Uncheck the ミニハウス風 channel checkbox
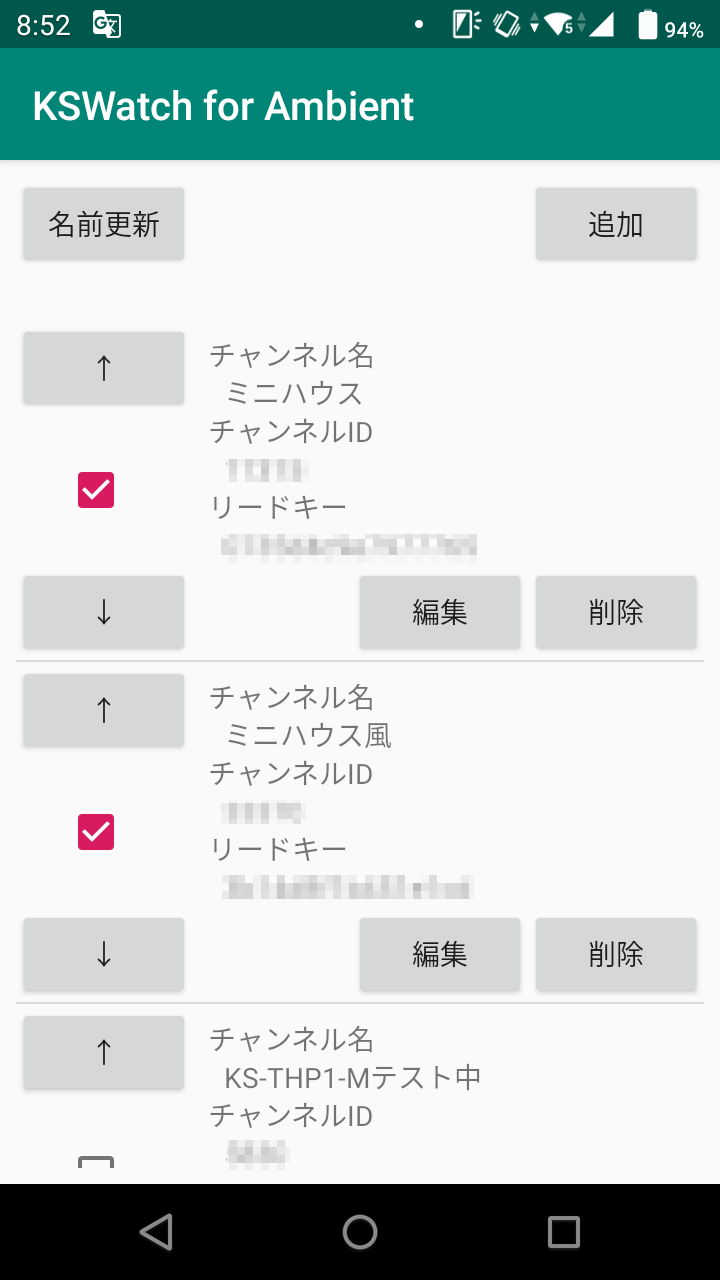 pyautogui.click(x=96, y=832)
